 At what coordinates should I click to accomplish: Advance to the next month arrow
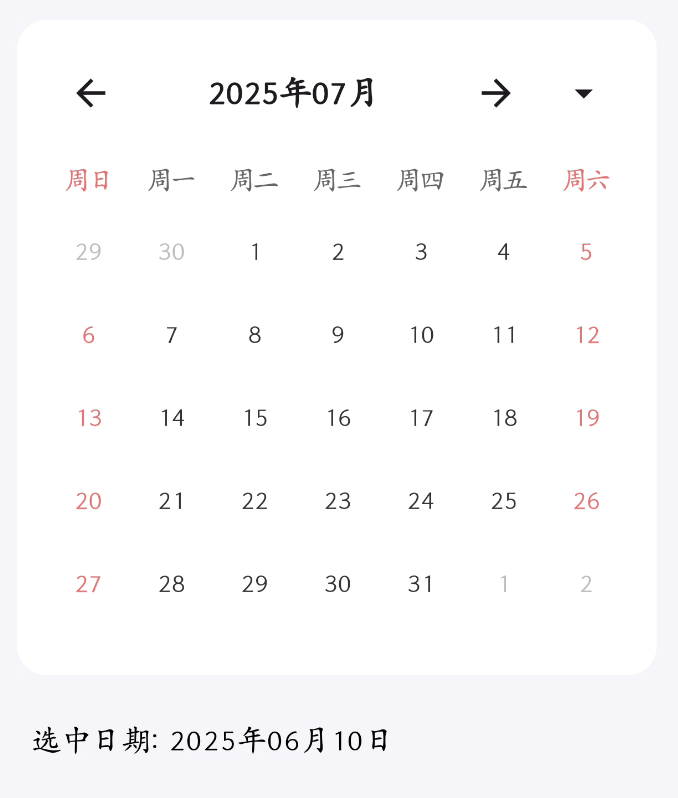[x=496, y=93]
